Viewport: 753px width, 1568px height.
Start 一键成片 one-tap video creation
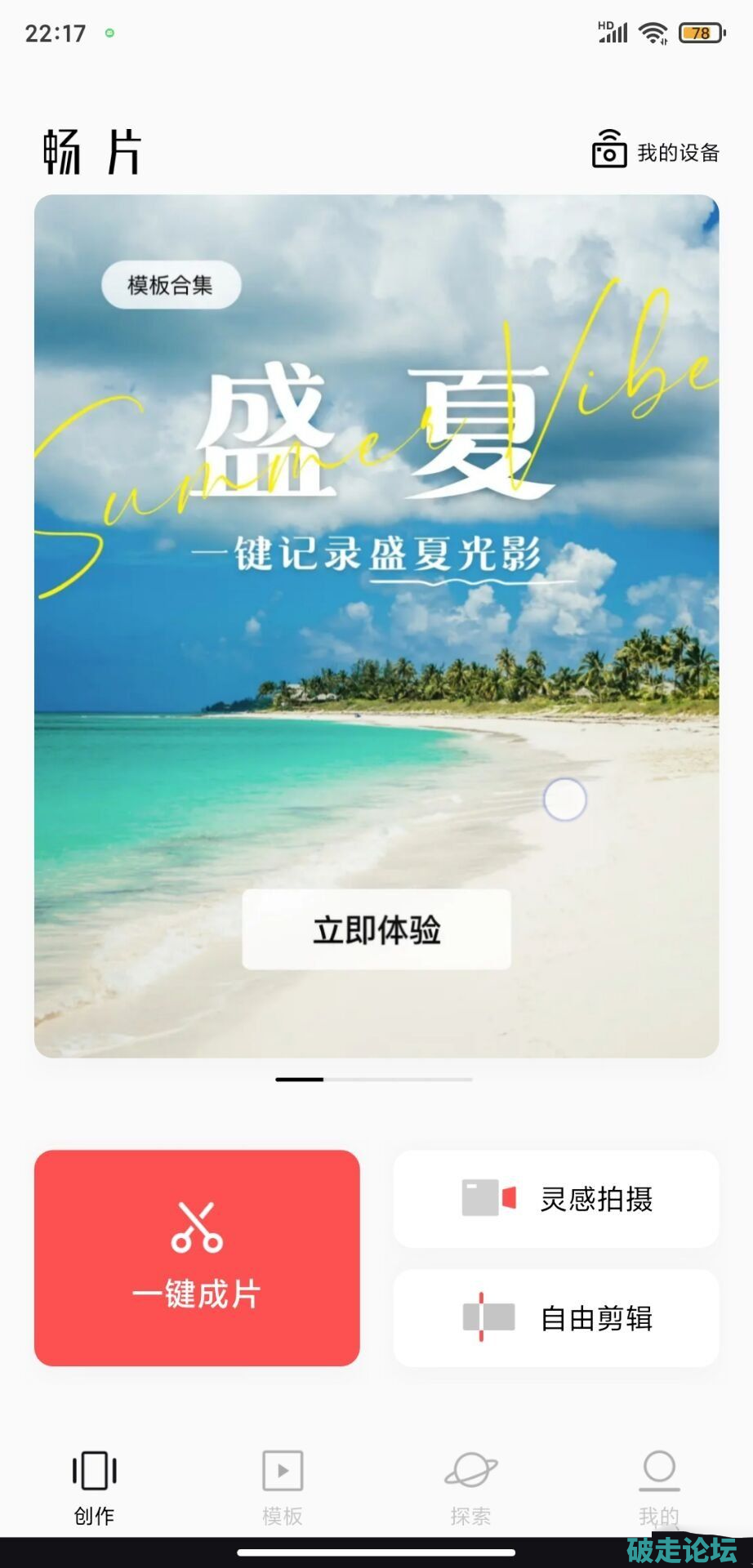197,1258
